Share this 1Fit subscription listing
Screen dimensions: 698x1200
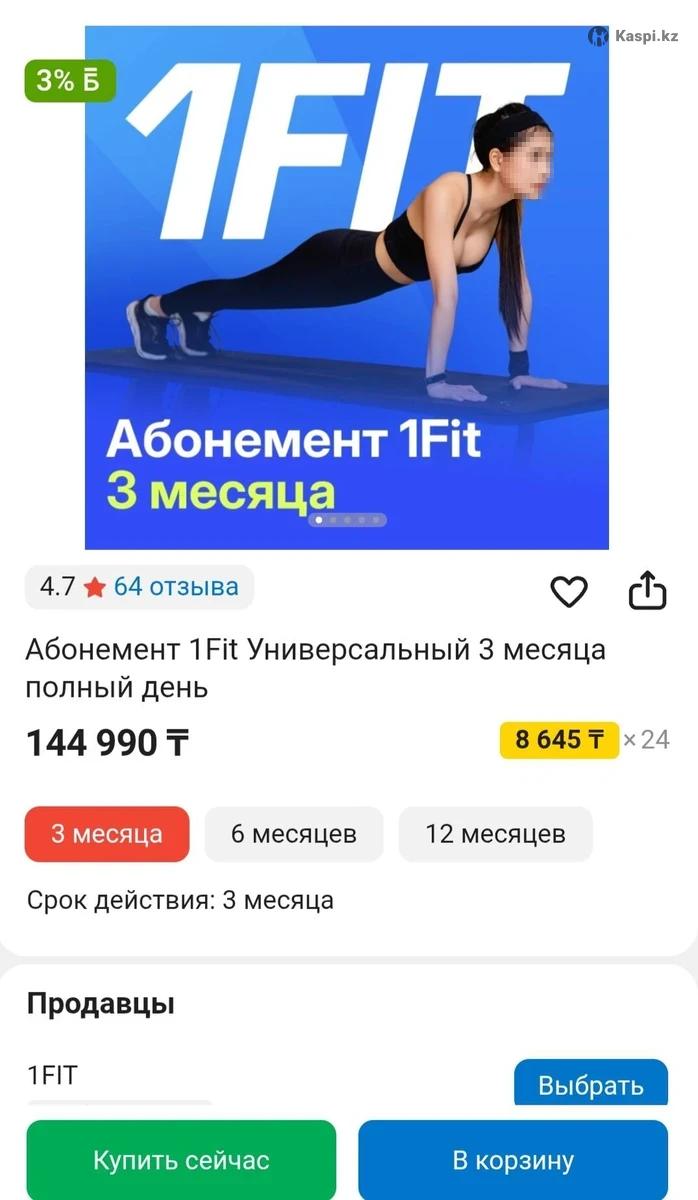pos(647,590)
